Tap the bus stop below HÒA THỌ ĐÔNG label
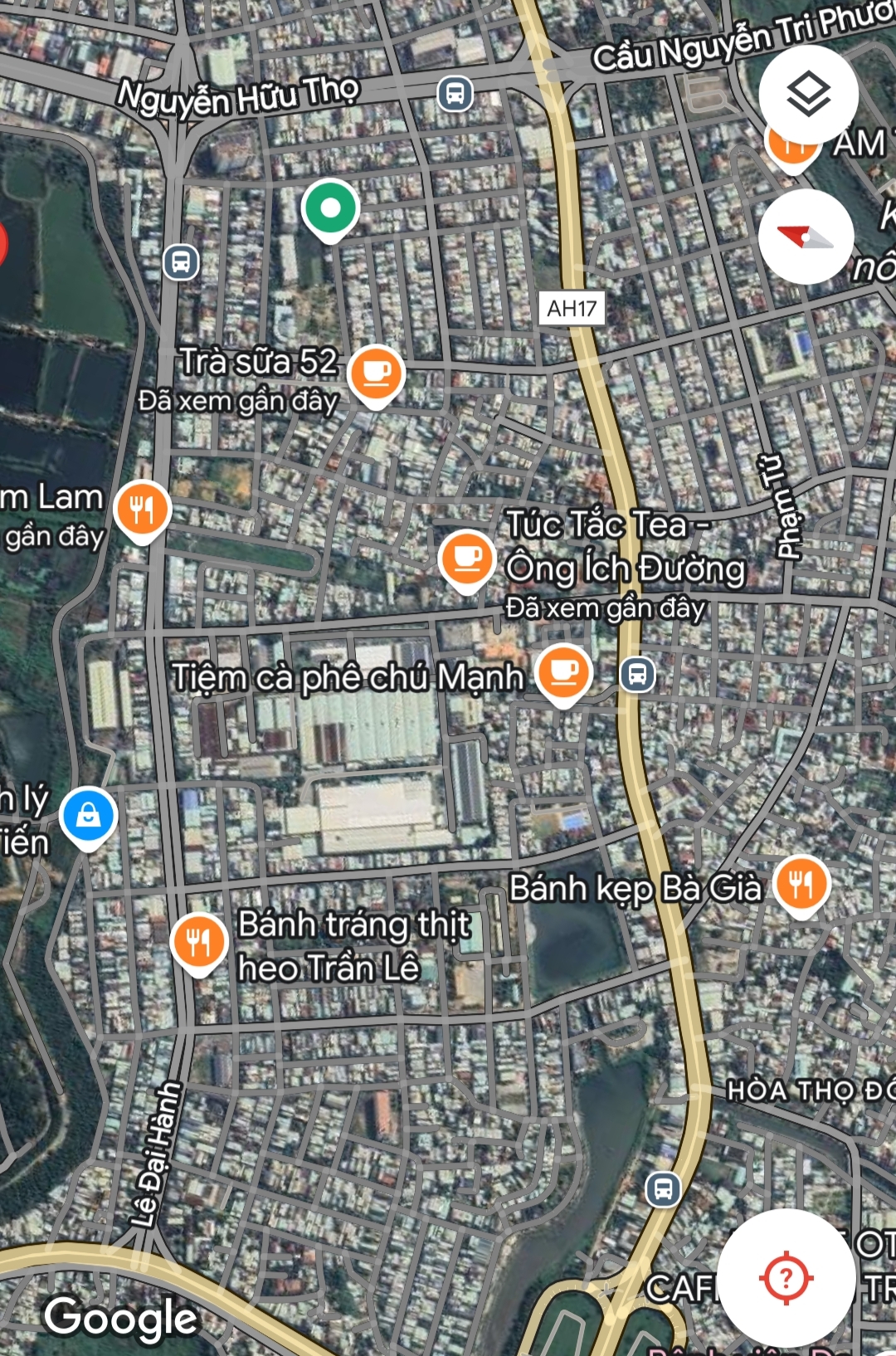This screenshot has width=896, height=1356. click(663, 1188)
